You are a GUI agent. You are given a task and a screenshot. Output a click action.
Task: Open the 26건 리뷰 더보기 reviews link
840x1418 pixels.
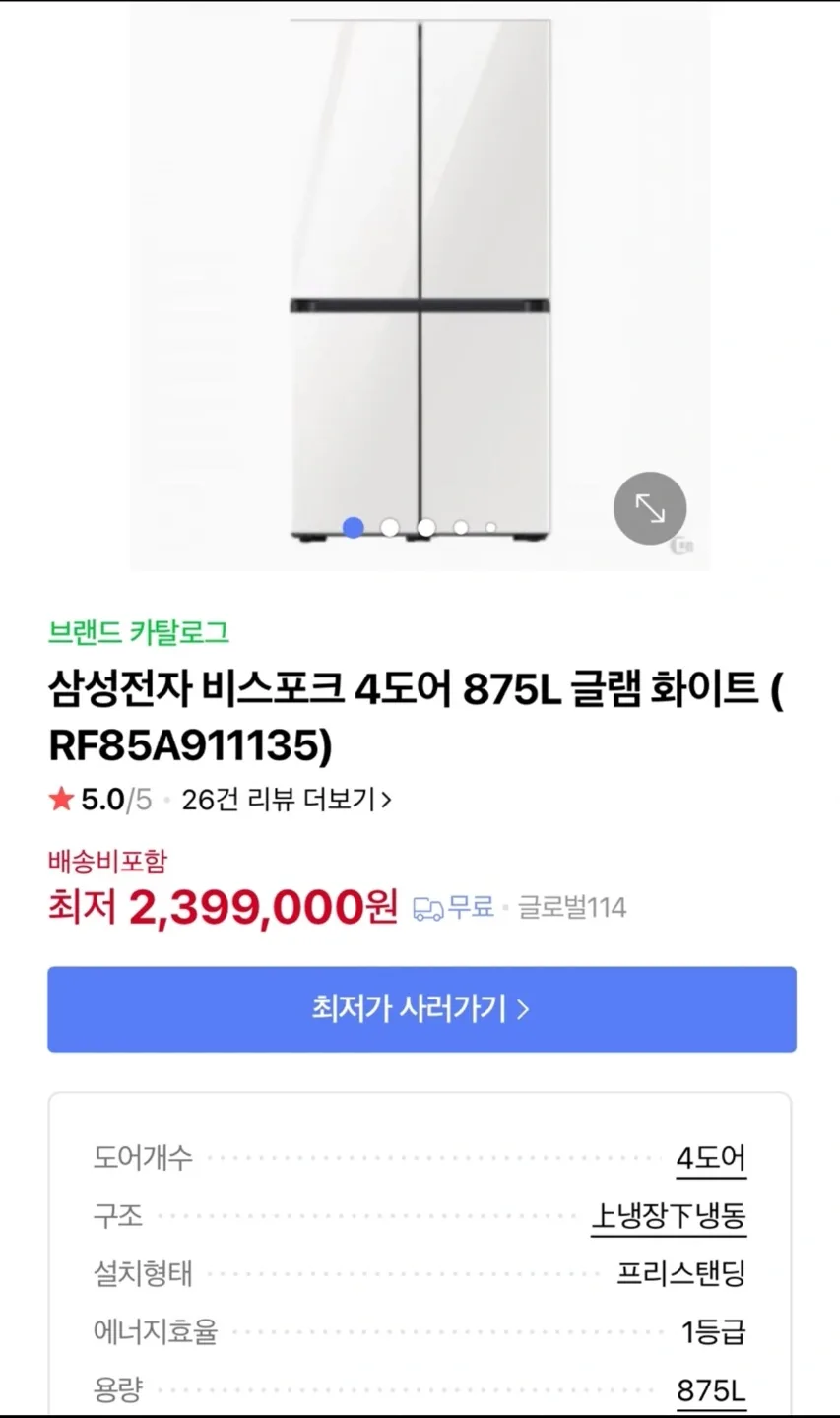[279, 800]
